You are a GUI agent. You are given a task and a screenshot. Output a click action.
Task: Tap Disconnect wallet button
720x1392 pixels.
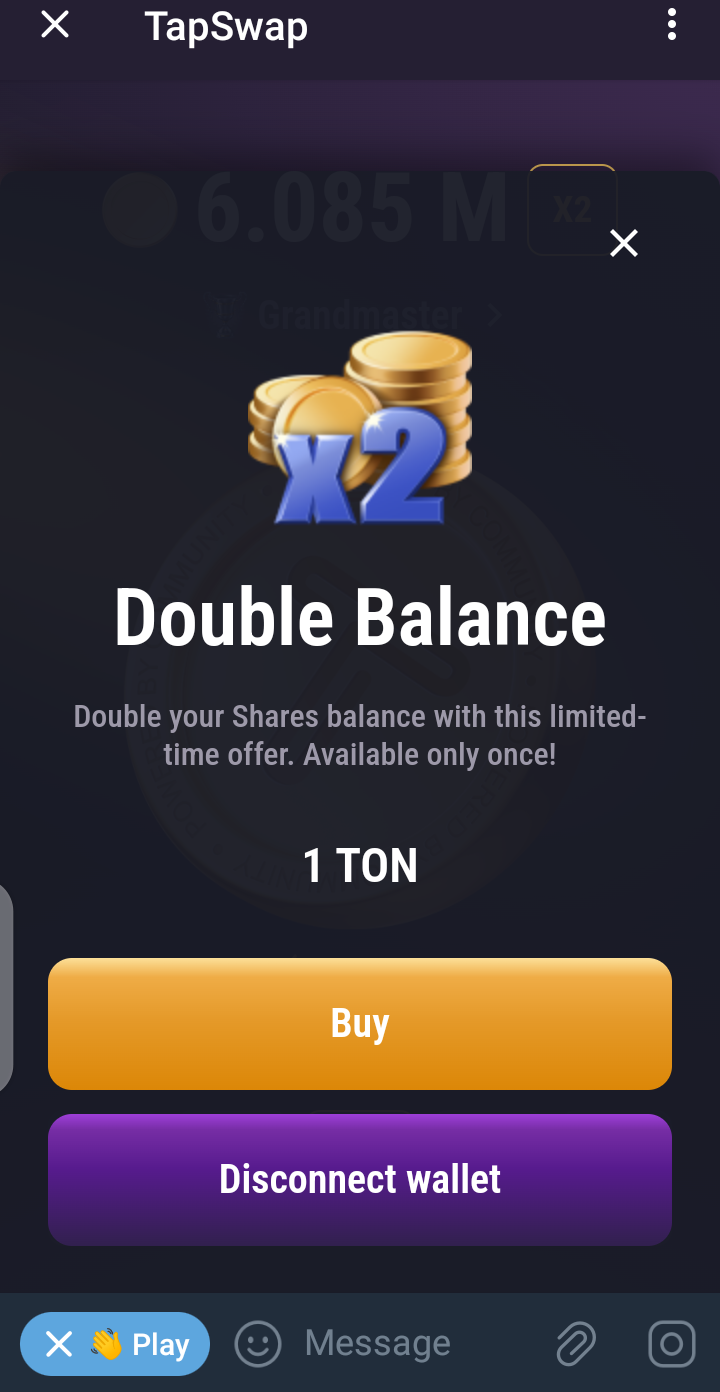pyautogui.click(x=360, y=1180)
